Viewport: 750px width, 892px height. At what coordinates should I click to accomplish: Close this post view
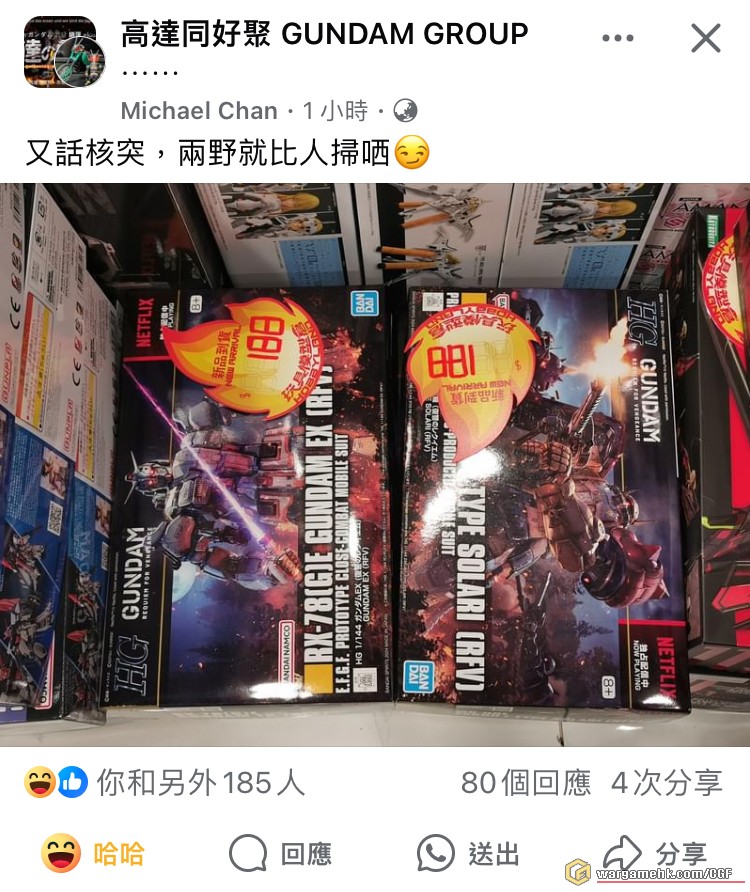(706, 38)
